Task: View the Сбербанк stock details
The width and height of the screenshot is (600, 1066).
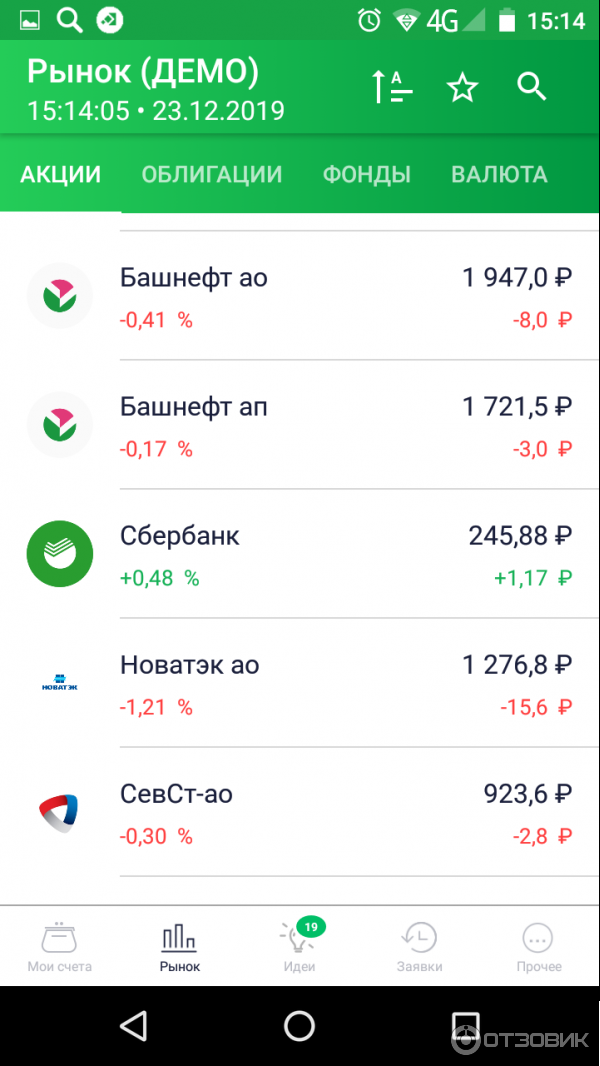Action: (300, 554)
